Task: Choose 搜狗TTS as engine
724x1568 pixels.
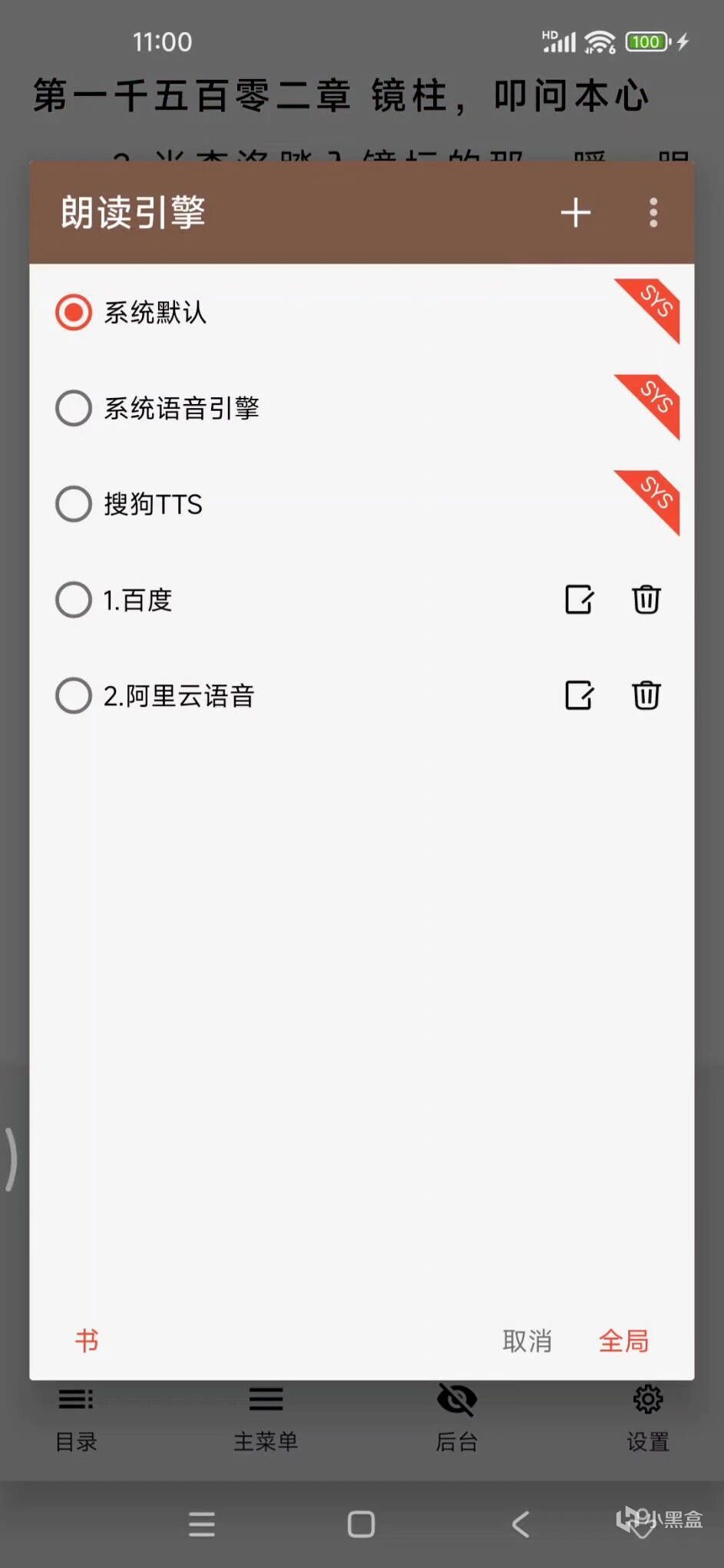Action: click(x=74, y=504)
